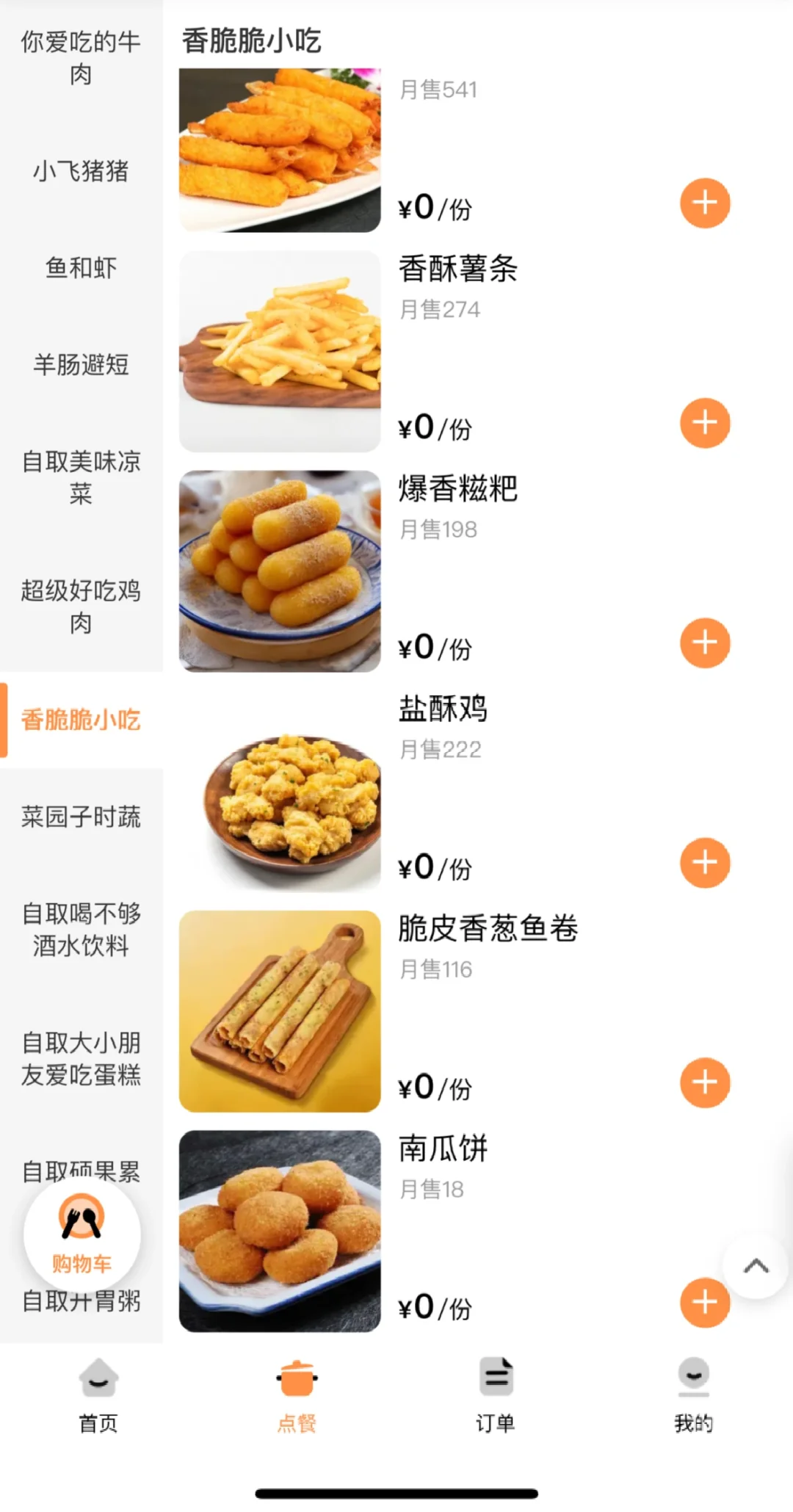Select 自取美味凉菜 in the sidebar

(81, 477)
